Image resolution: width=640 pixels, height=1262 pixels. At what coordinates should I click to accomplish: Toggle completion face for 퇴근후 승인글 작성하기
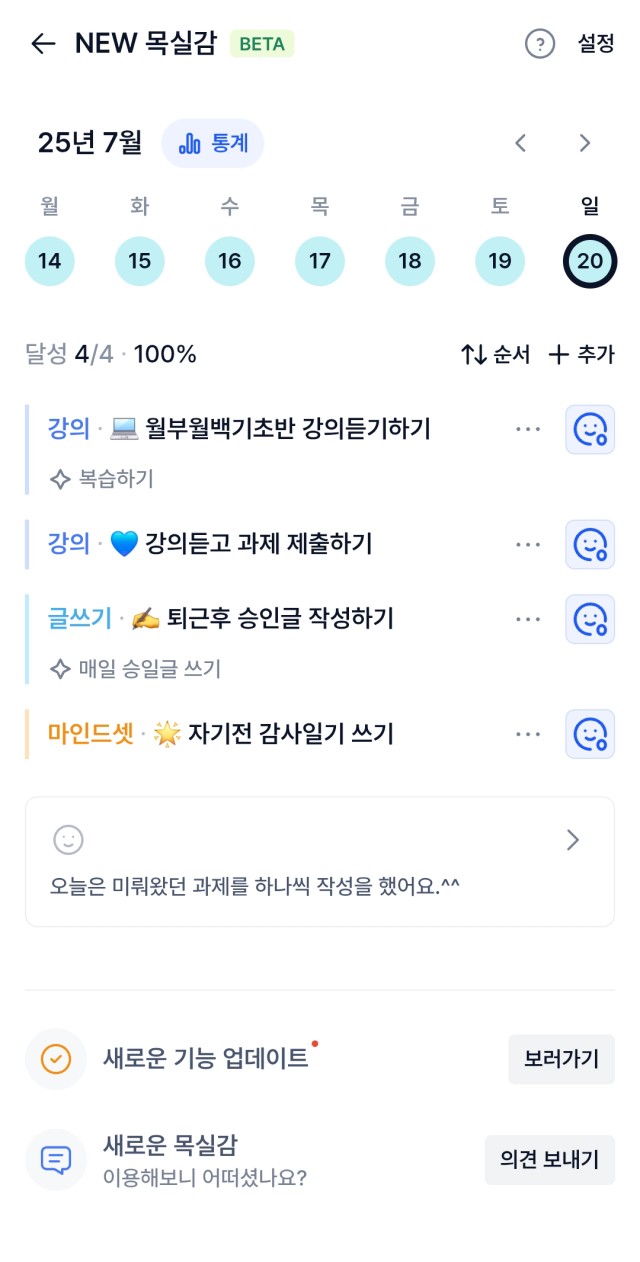(x=590, y=619)
